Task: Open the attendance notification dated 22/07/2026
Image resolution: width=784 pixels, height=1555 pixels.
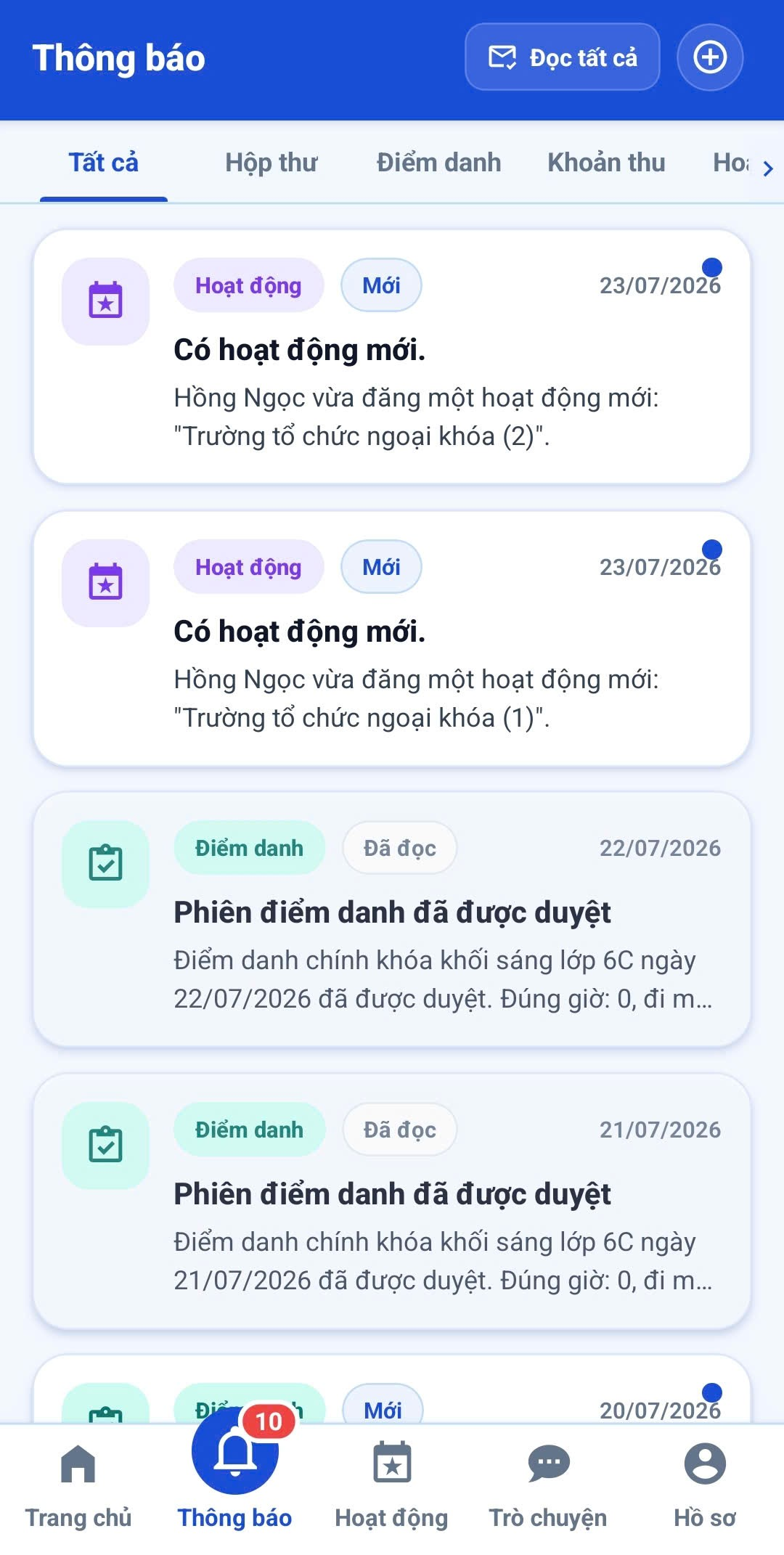Action: pos(392,920)
